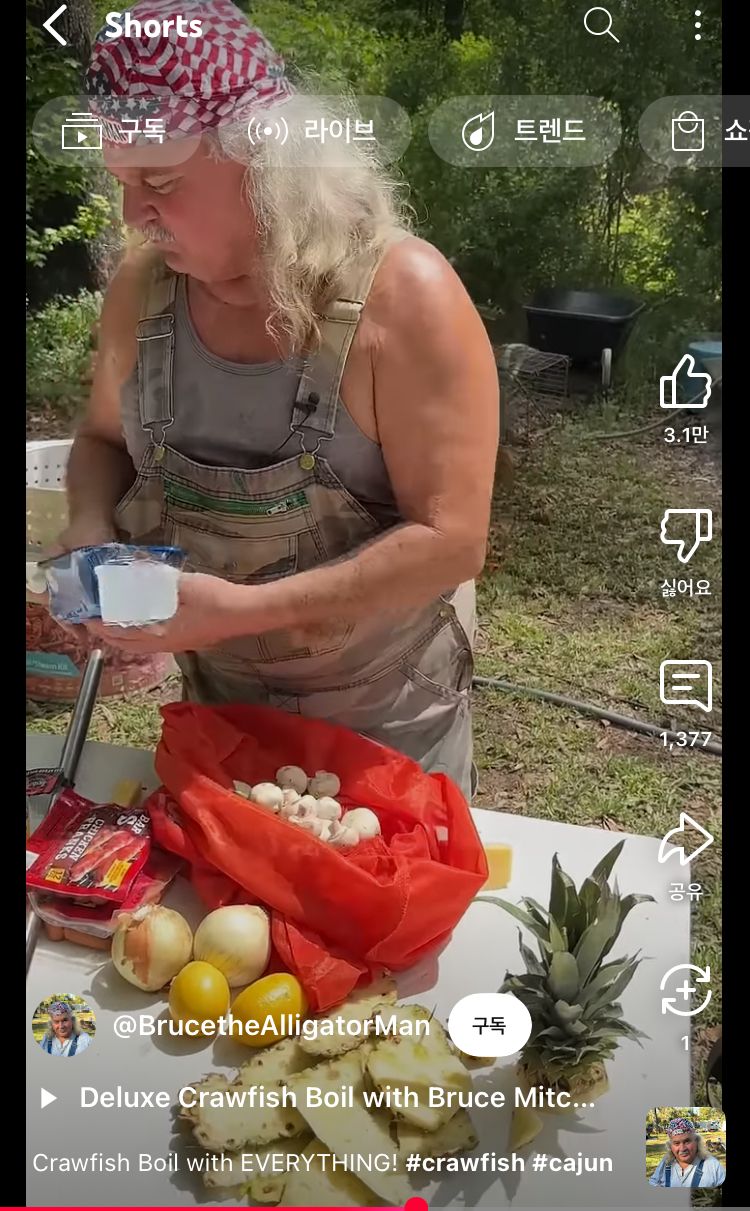This screenshot has width=750, height=1211.
Task: Go back using the top-left arrow
Action: pos(55,25)
